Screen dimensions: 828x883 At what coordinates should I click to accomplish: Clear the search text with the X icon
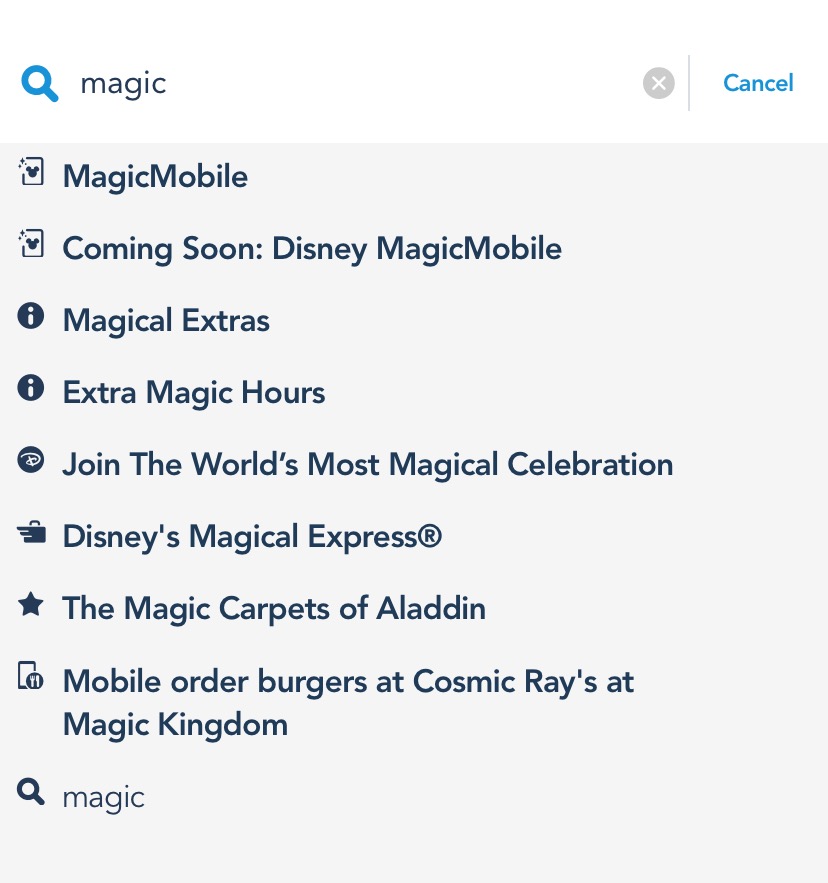(658, 83)
